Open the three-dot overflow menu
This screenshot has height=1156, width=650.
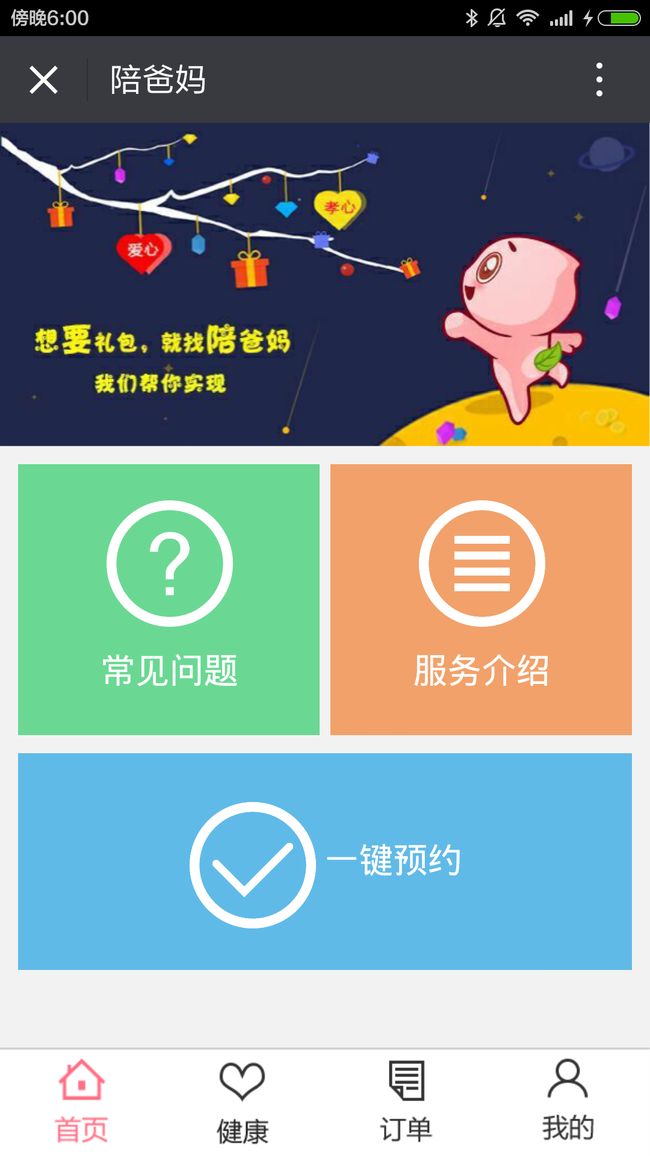point(599,80)
